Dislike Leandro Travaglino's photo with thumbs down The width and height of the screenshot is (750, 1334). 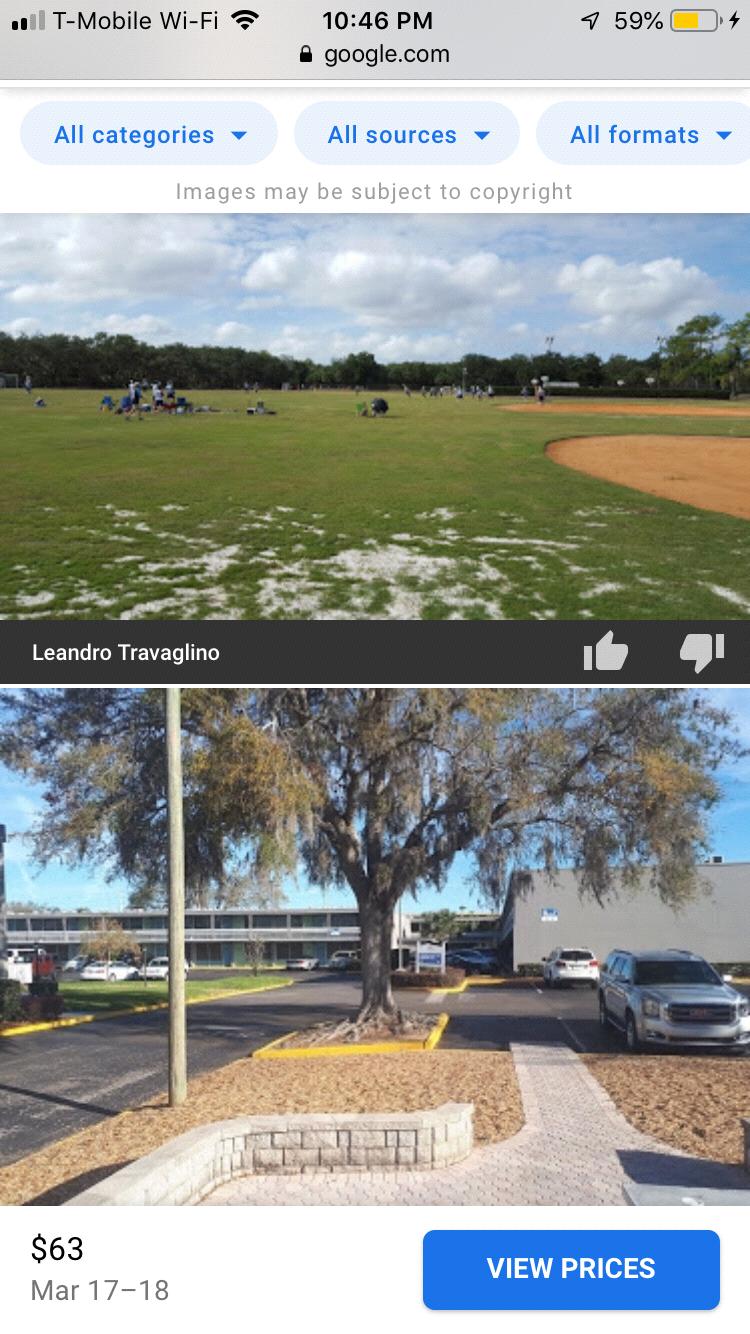coord(701,653)
